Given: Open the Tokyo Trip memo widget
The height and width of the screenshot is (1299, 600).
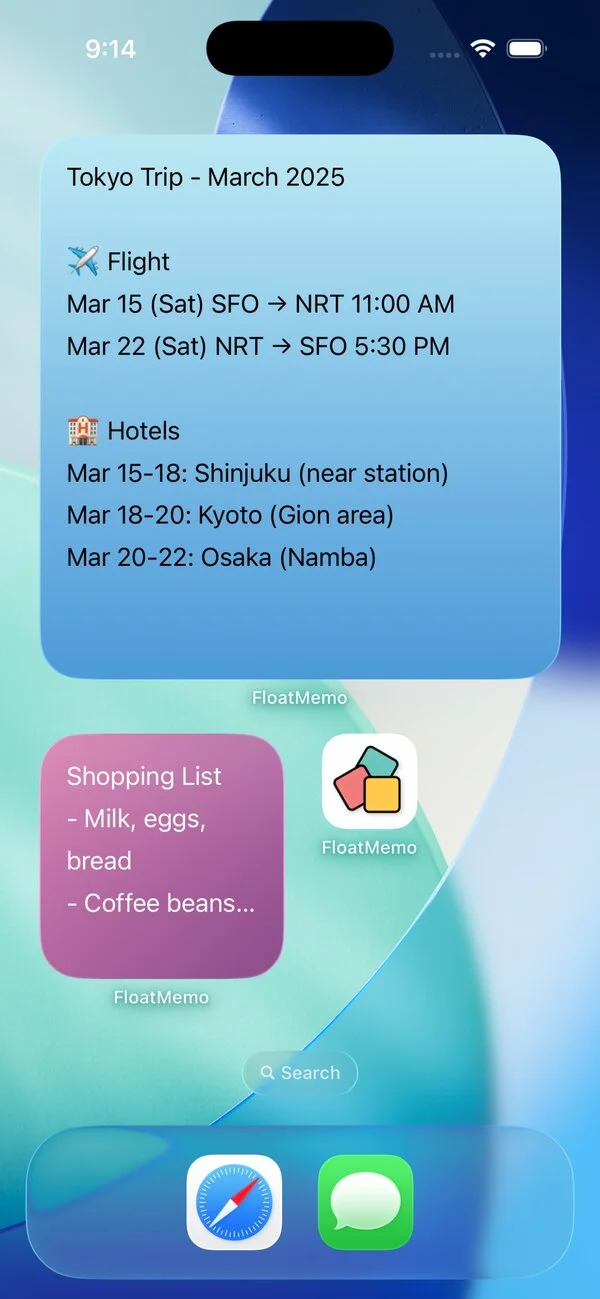Looking at the screenshot, I should pos(300,406).
